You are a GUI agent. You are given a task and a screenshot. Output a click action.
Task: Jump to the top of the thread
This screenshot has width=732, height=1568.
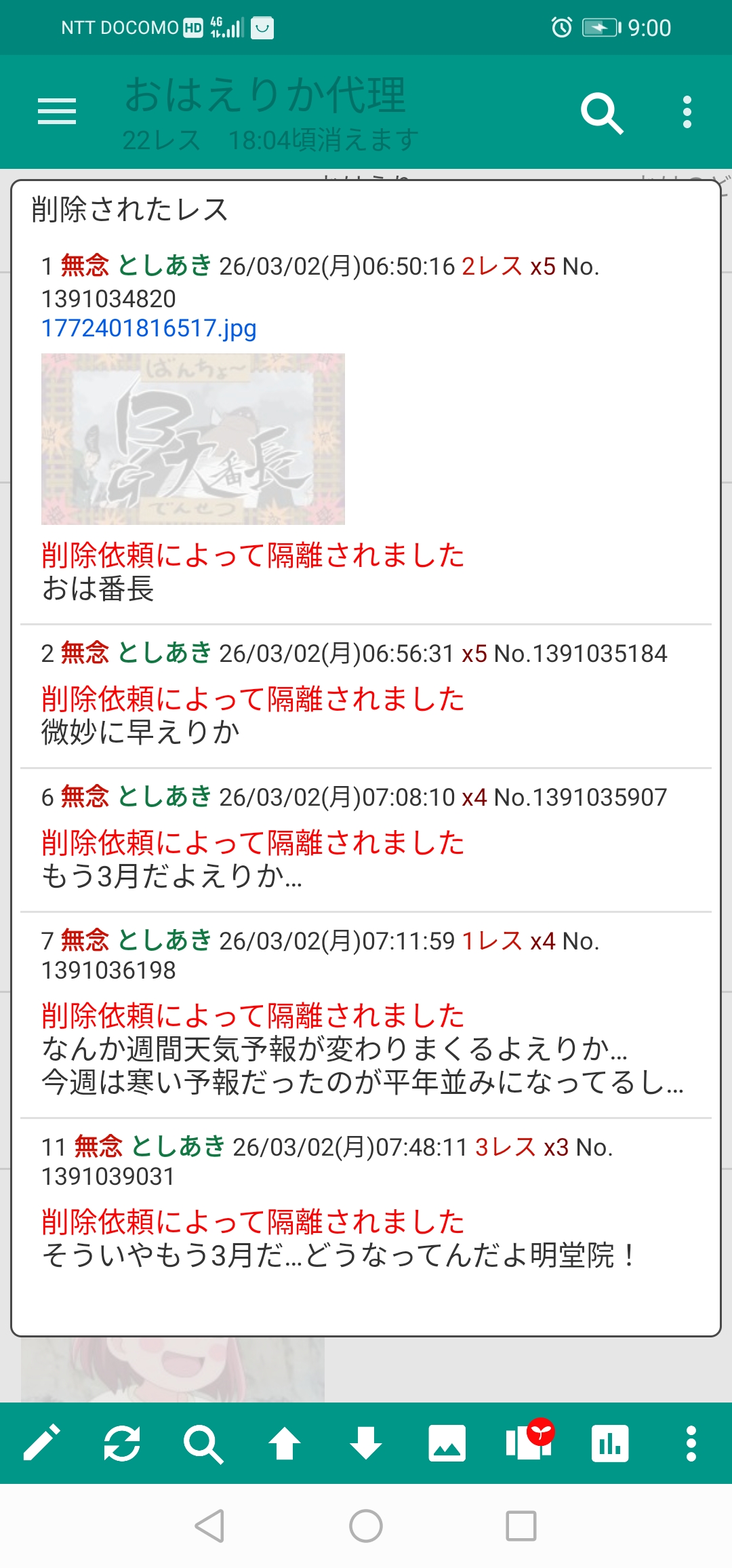click(285, 1443)
